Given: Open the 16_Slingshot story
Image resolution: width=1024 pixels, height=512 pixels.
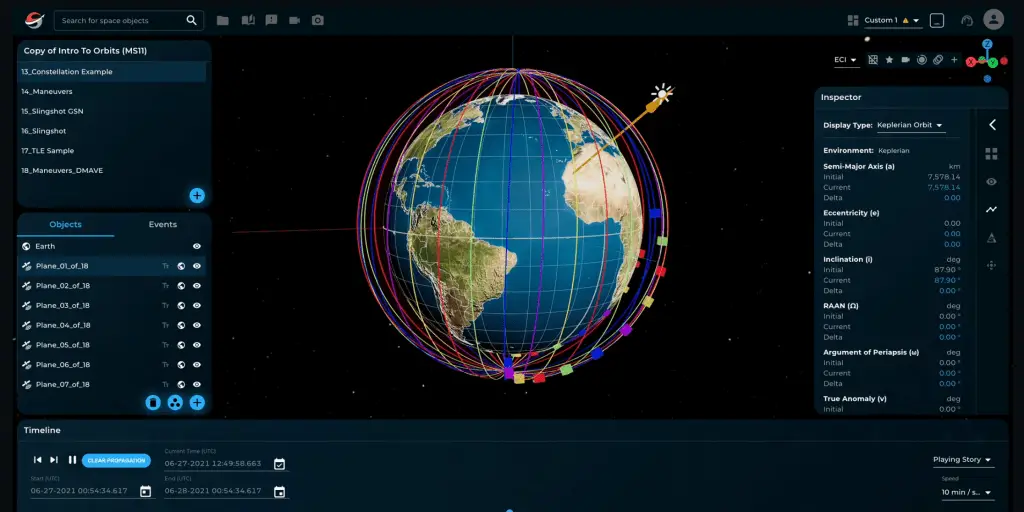Looking at the screenshot, I should [x=43, y=131].
